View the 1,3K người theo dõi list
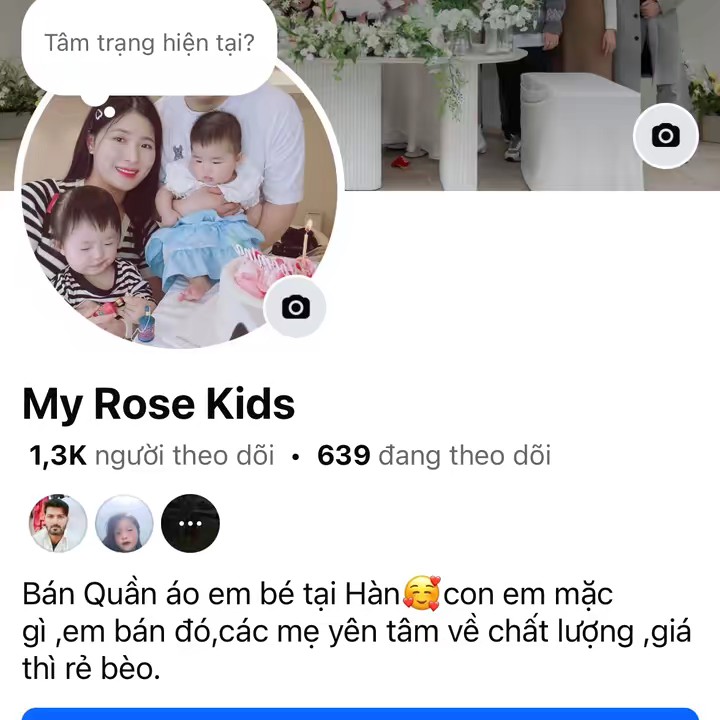Image resolution: width=720 pixels, height=720 pixels. 152,456
